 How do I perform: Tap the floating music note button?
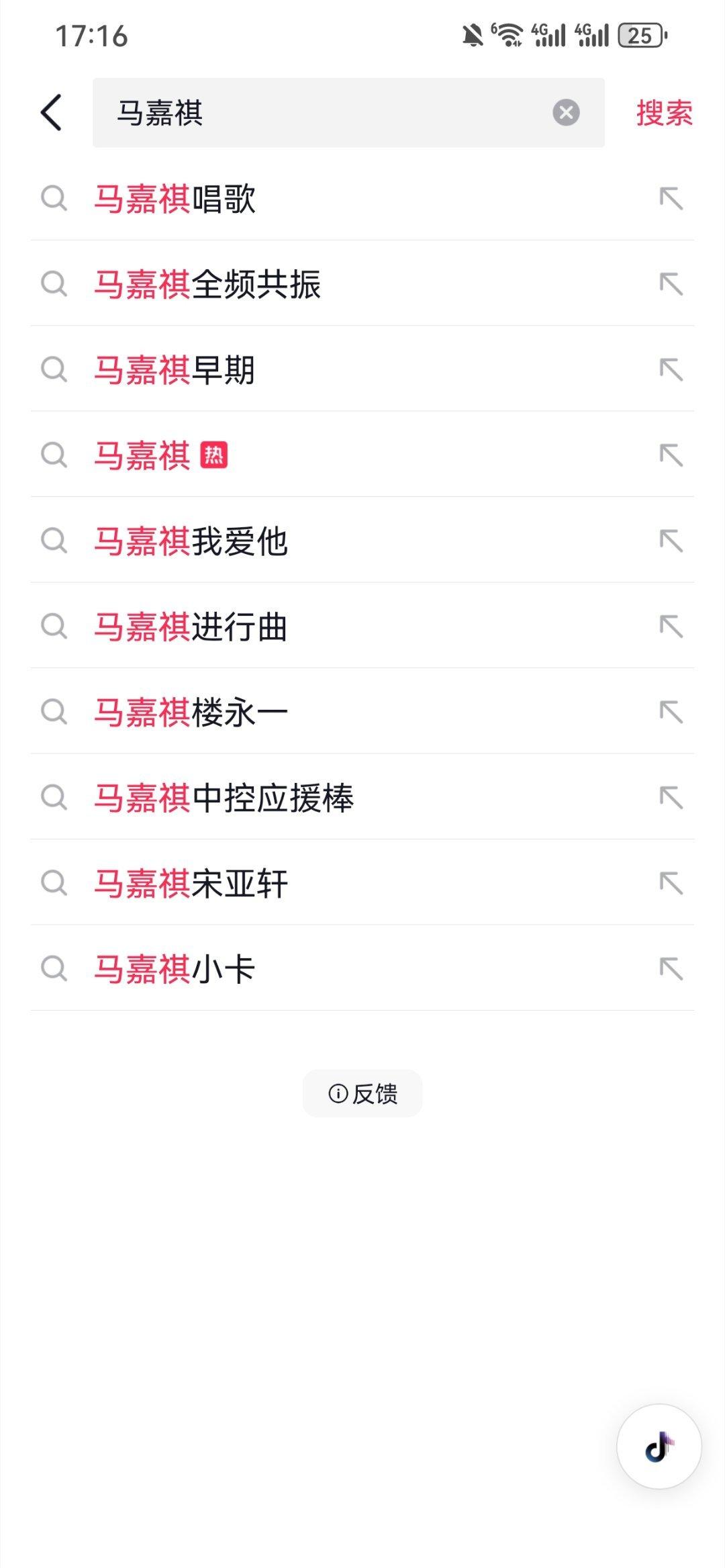659,1446
